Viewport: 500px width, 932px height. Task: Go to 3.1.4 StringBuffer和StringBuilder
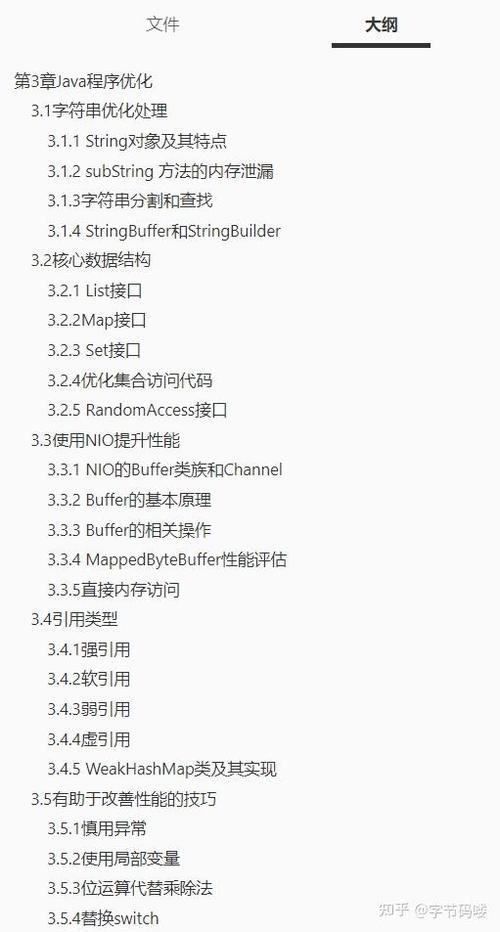[x=164, y=231]
